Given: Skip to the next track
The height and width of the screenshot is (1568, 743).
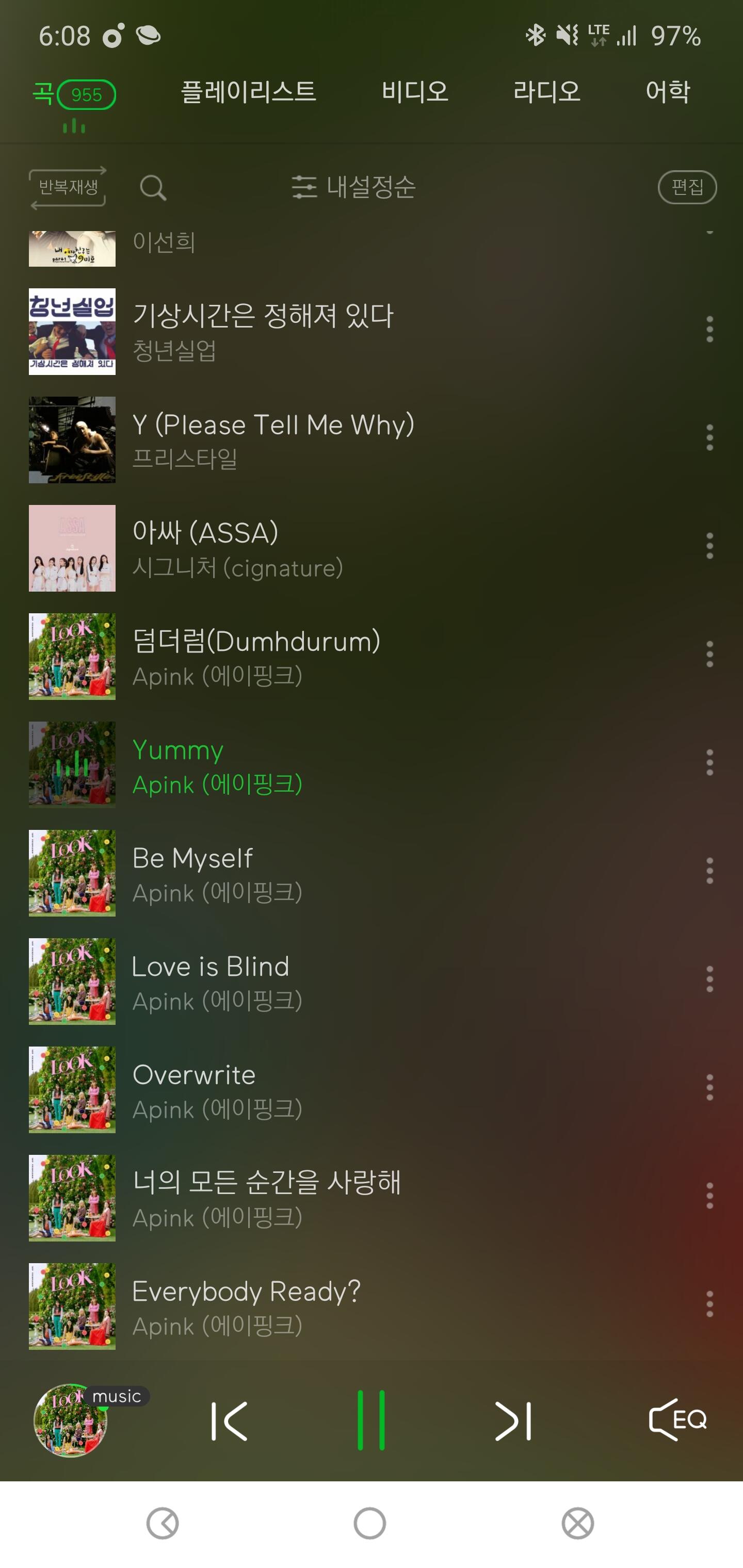Looking at the screenshot, I should (513, 1420).
